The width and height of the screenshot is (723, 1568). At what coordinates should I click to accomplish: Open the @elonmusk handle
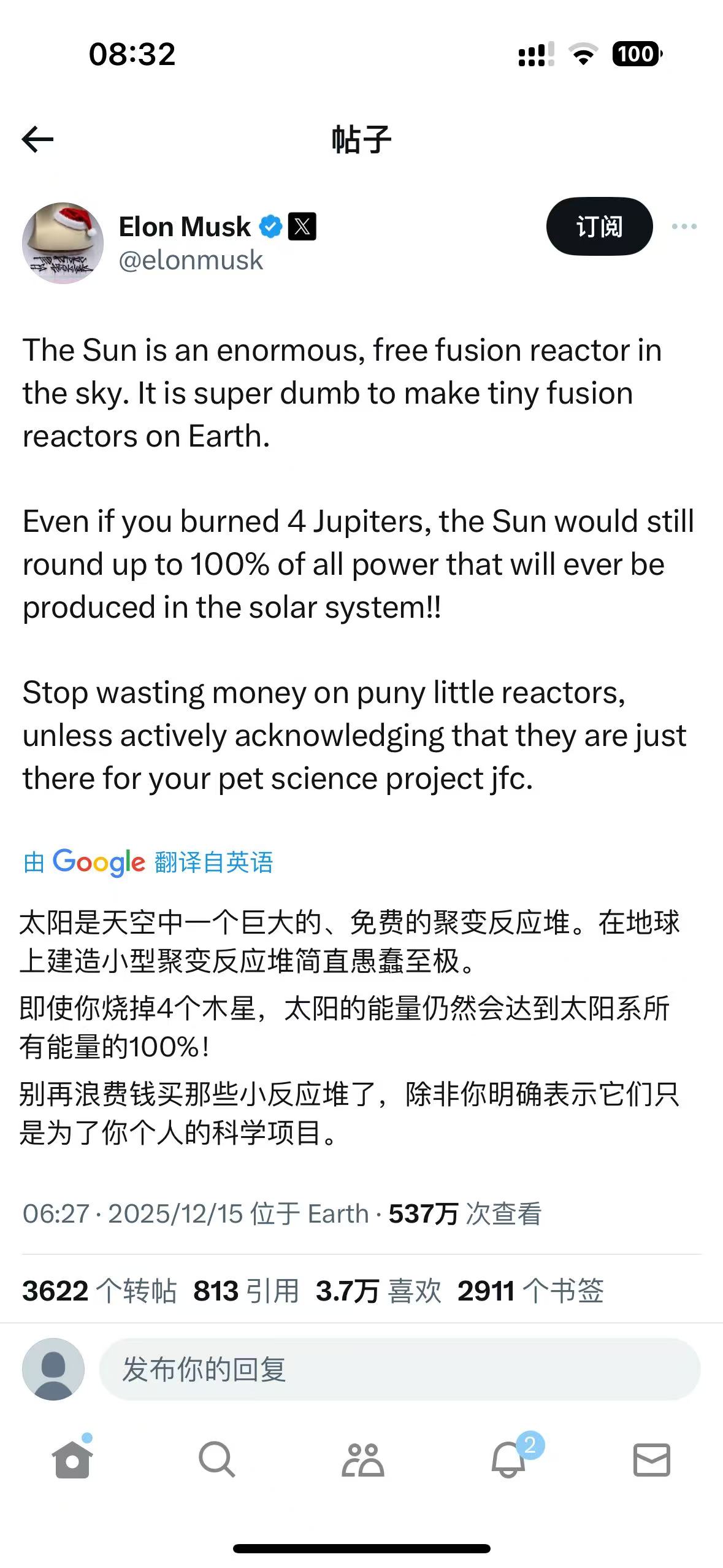tap(191, 260)
